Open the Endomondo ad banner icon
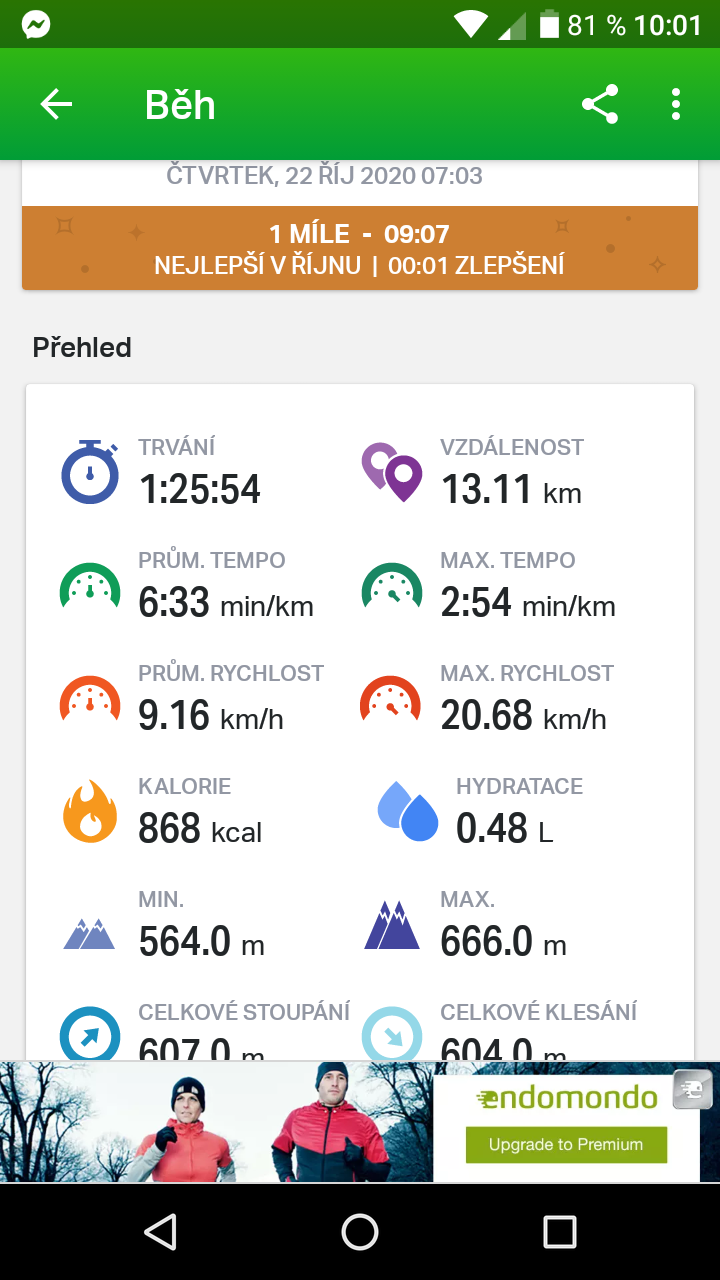The width and height of the screenshot is (720, 1280). point(693,1090)
